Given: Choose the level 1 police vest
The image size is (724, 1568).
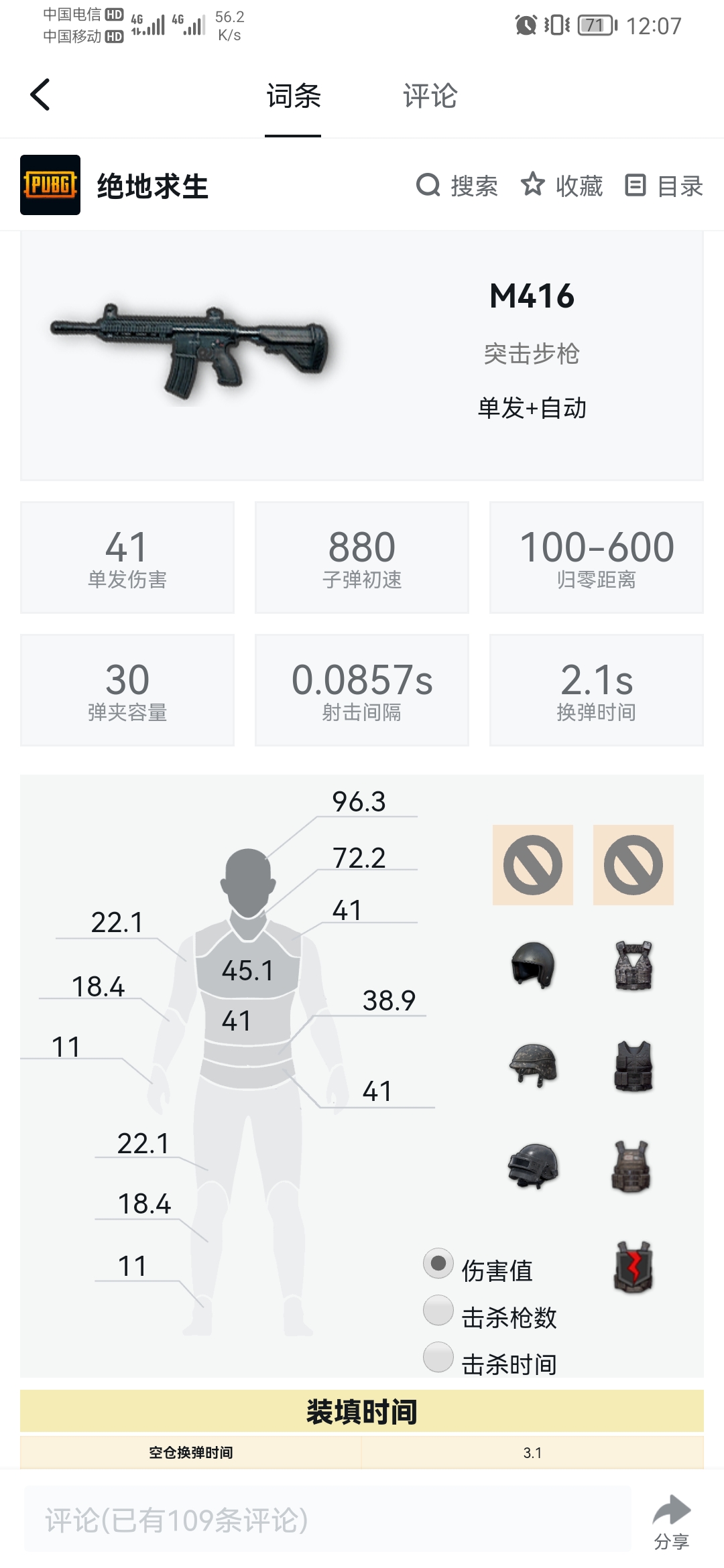Looking at the screenshot, I should coord(633,965).
